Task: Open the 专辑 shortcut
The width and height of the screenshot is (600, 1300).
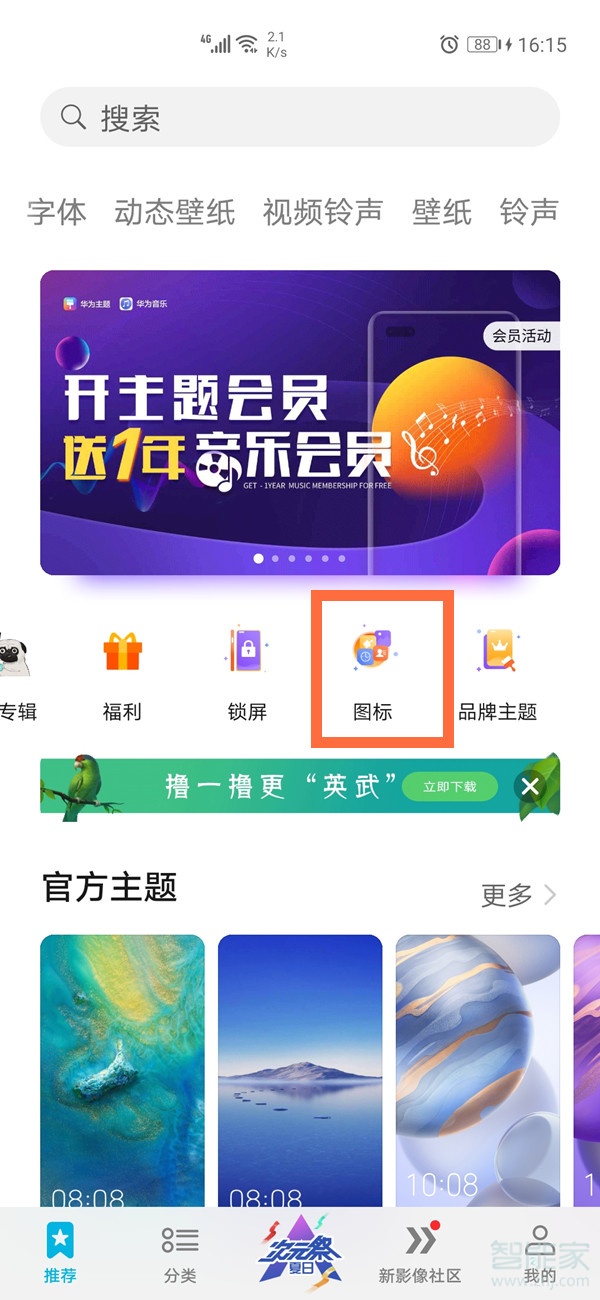Action: pos(17,672)
